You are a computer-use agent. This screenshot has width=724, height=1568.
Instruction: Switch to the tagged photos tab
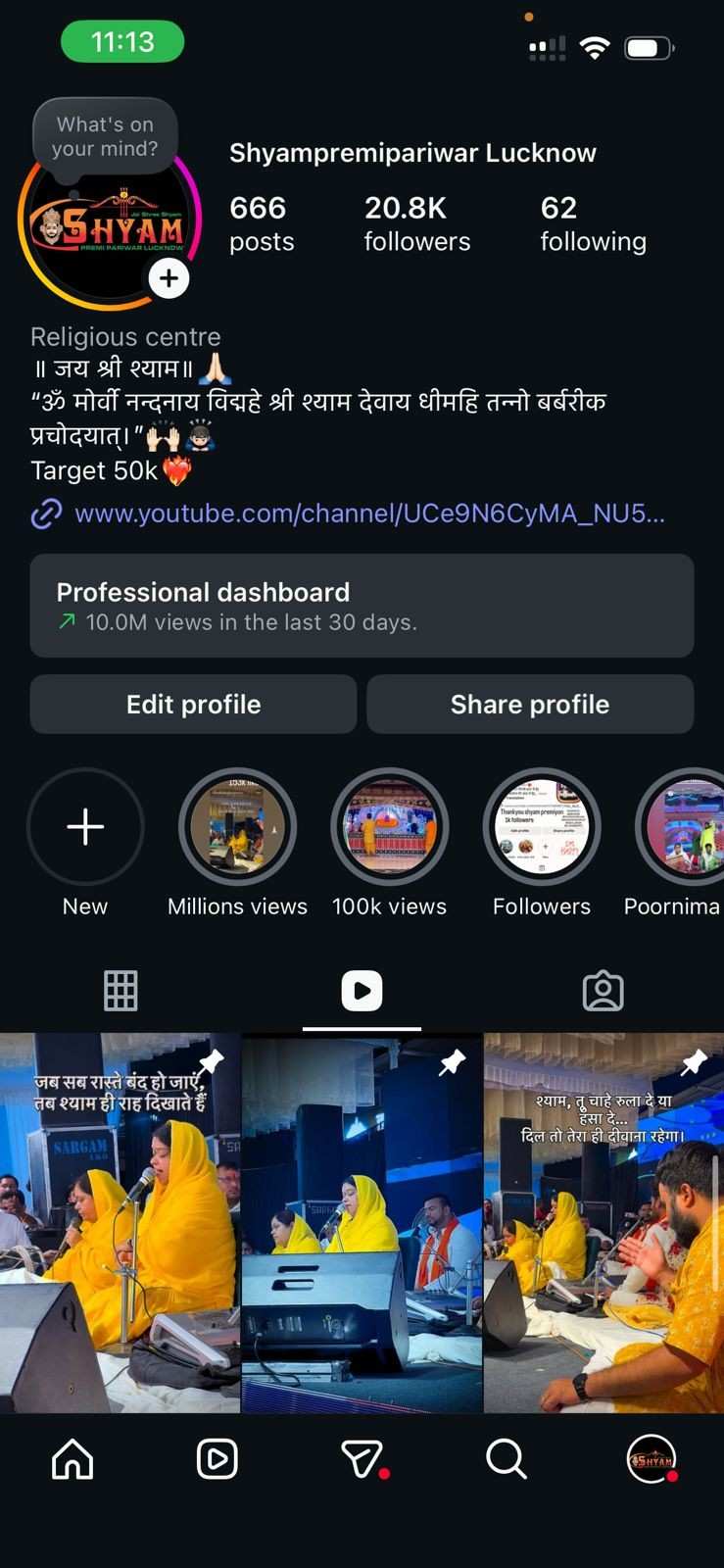click(603, 991)
